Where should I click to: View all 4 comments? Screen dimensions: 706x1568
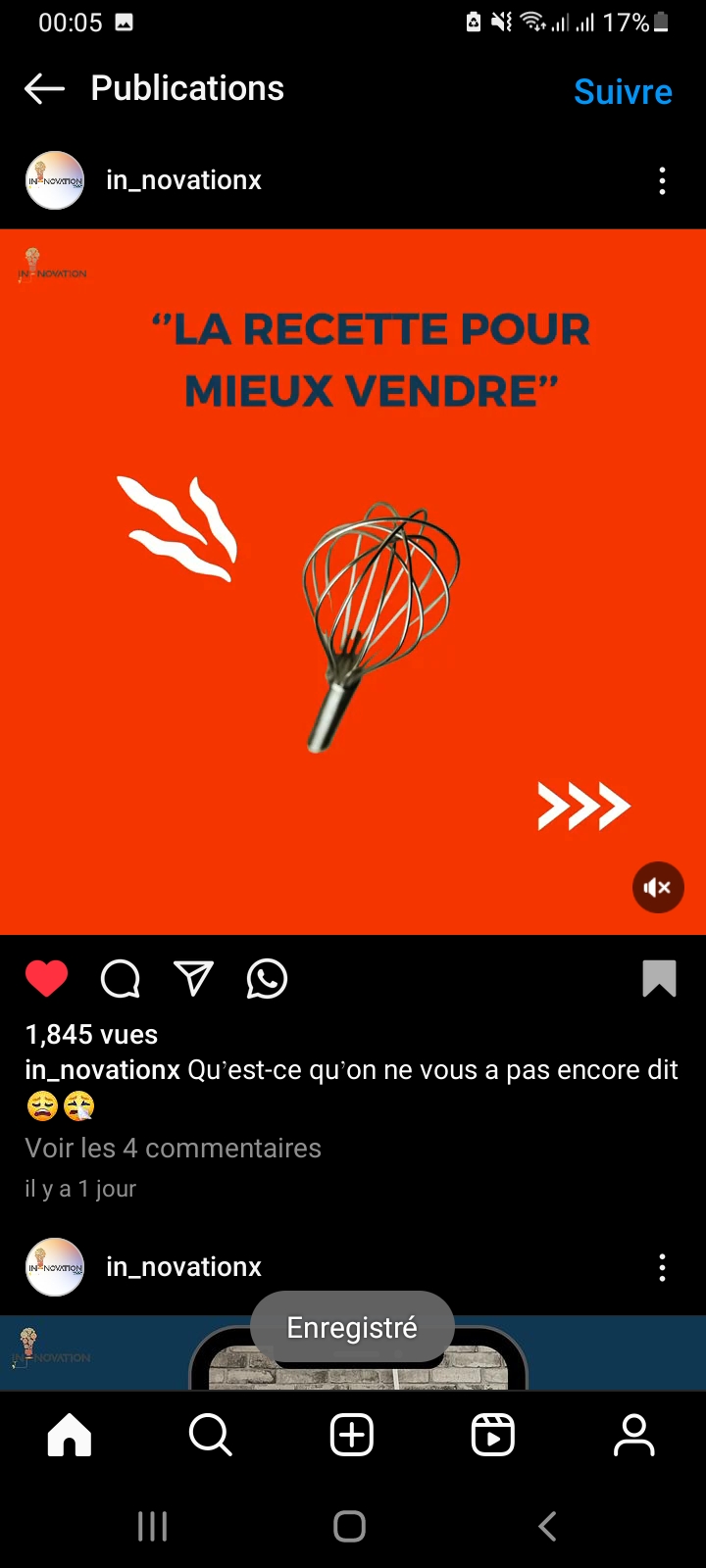click(173, 1148)
